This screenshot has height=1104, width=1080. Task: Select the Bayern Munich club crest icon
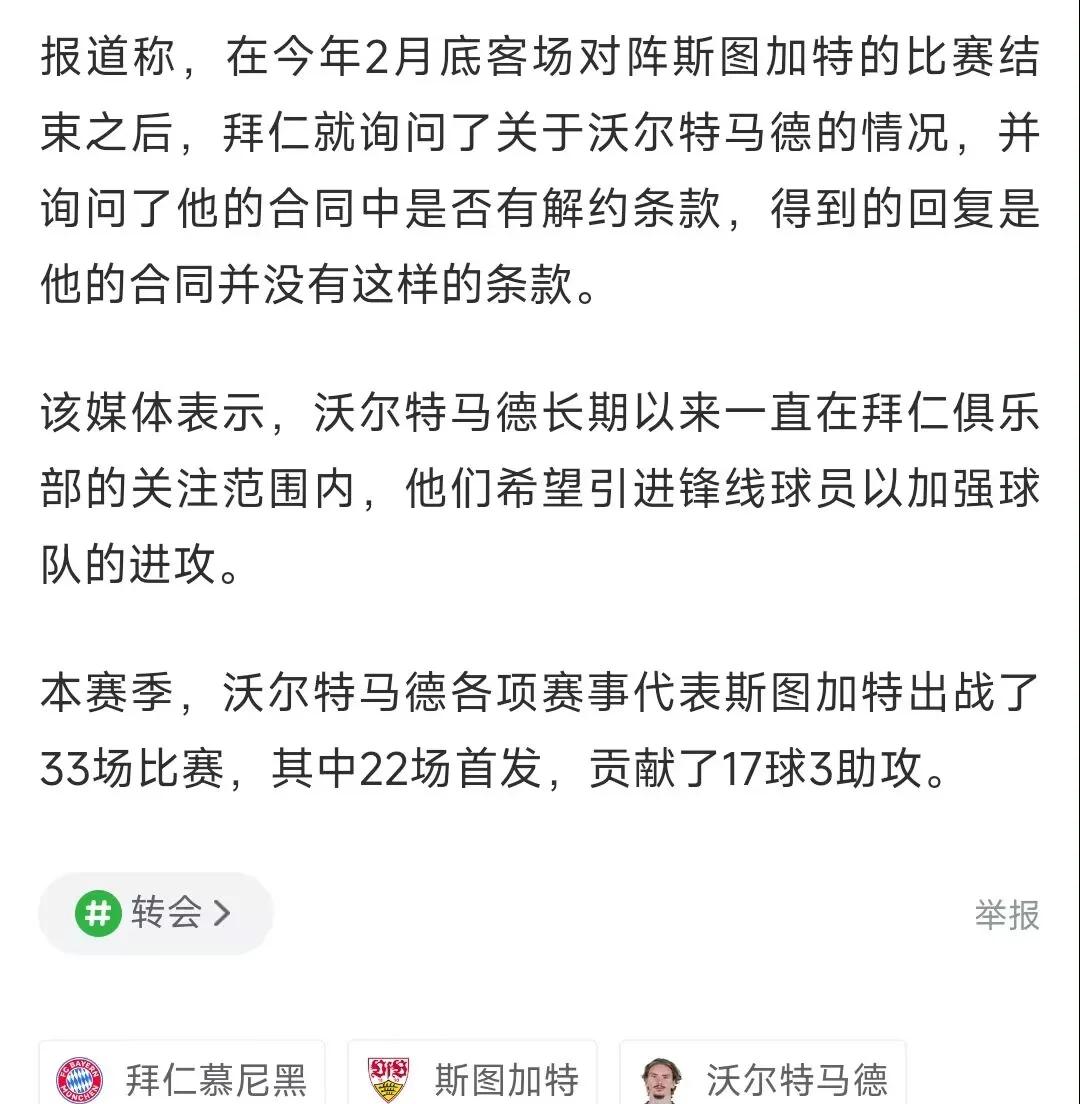[x=81, y=1077]
